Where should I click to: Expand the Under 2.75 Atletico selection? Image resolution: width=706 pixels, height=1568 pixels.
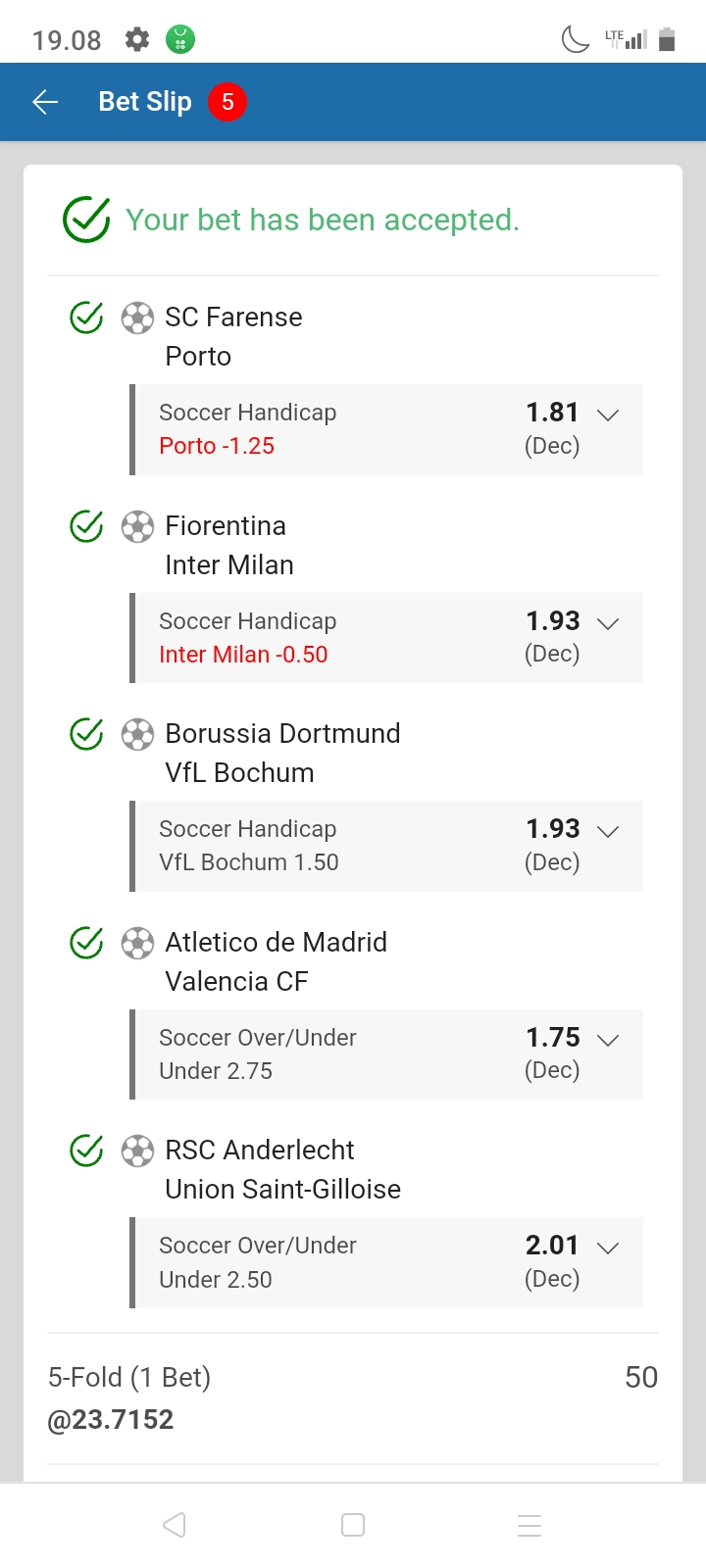[608, 1040]
